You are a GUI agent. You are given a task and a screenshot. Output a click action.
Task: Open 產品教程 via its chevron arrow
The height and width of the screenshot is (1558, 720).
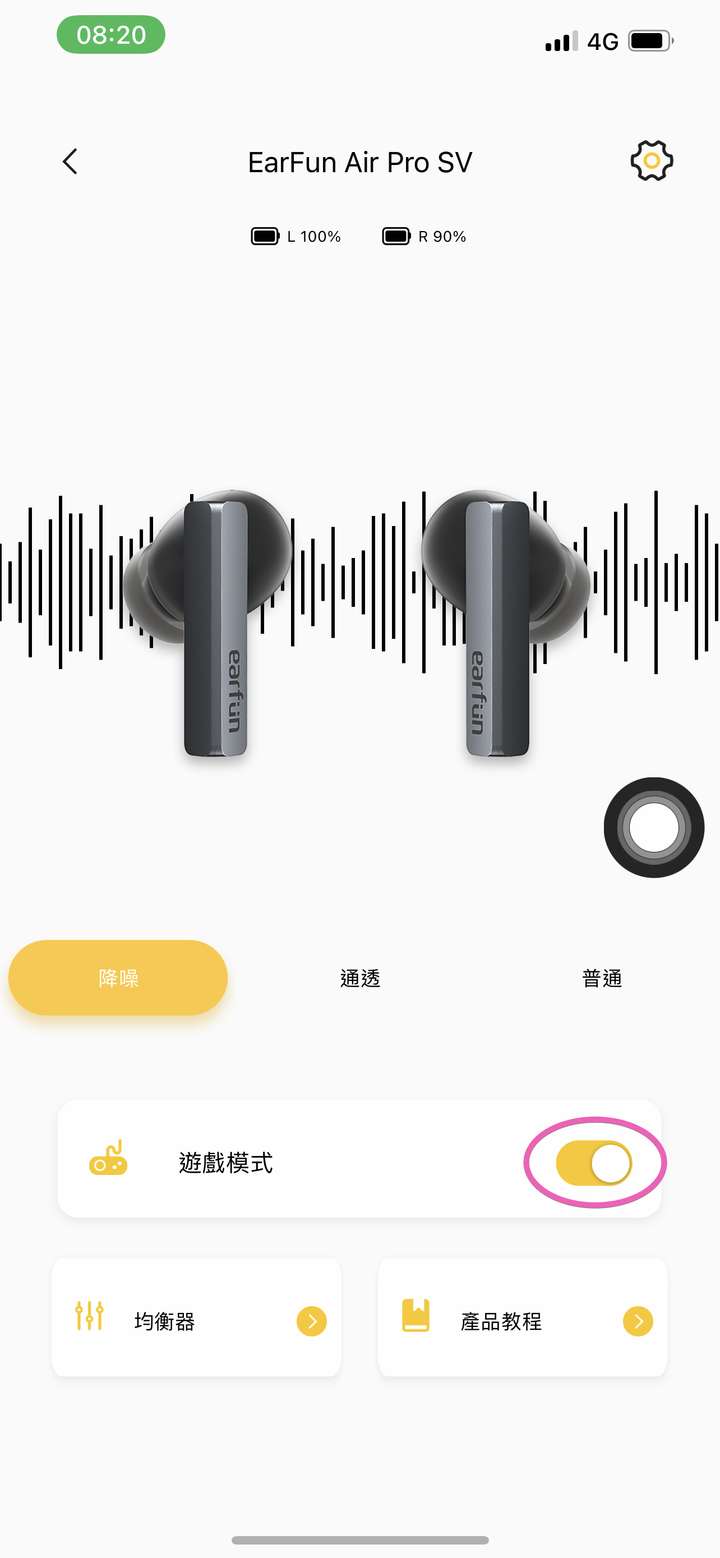point(637,1321)
